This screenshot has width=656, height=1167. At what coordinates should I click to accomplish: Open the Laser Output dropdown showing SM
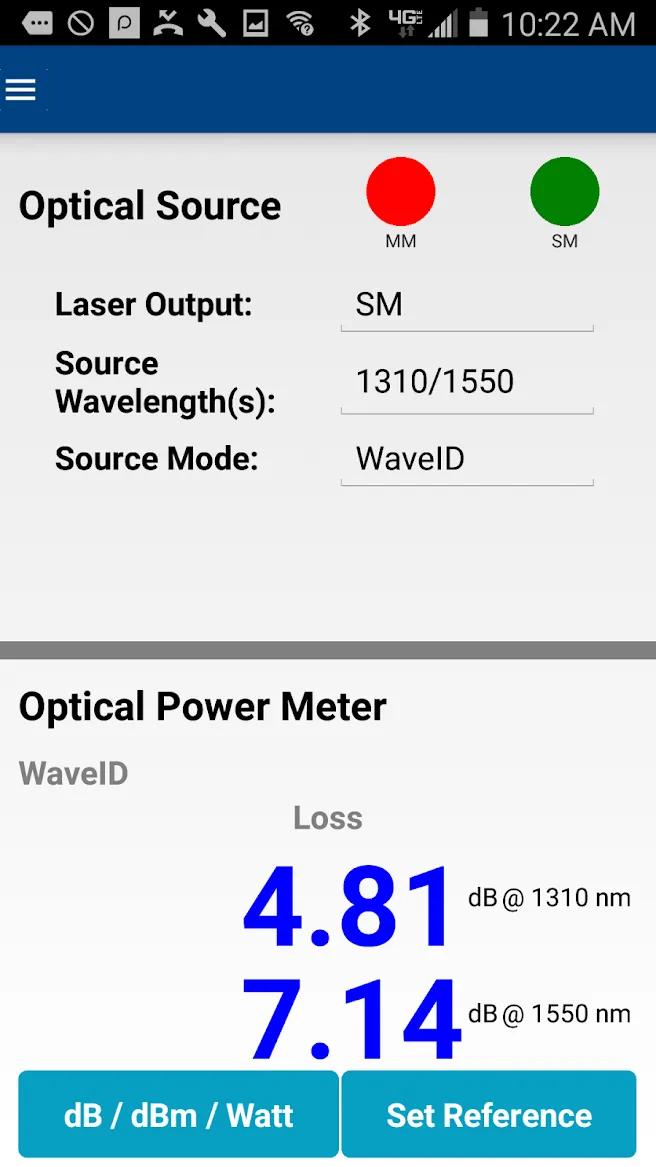(x=466, y=305)
